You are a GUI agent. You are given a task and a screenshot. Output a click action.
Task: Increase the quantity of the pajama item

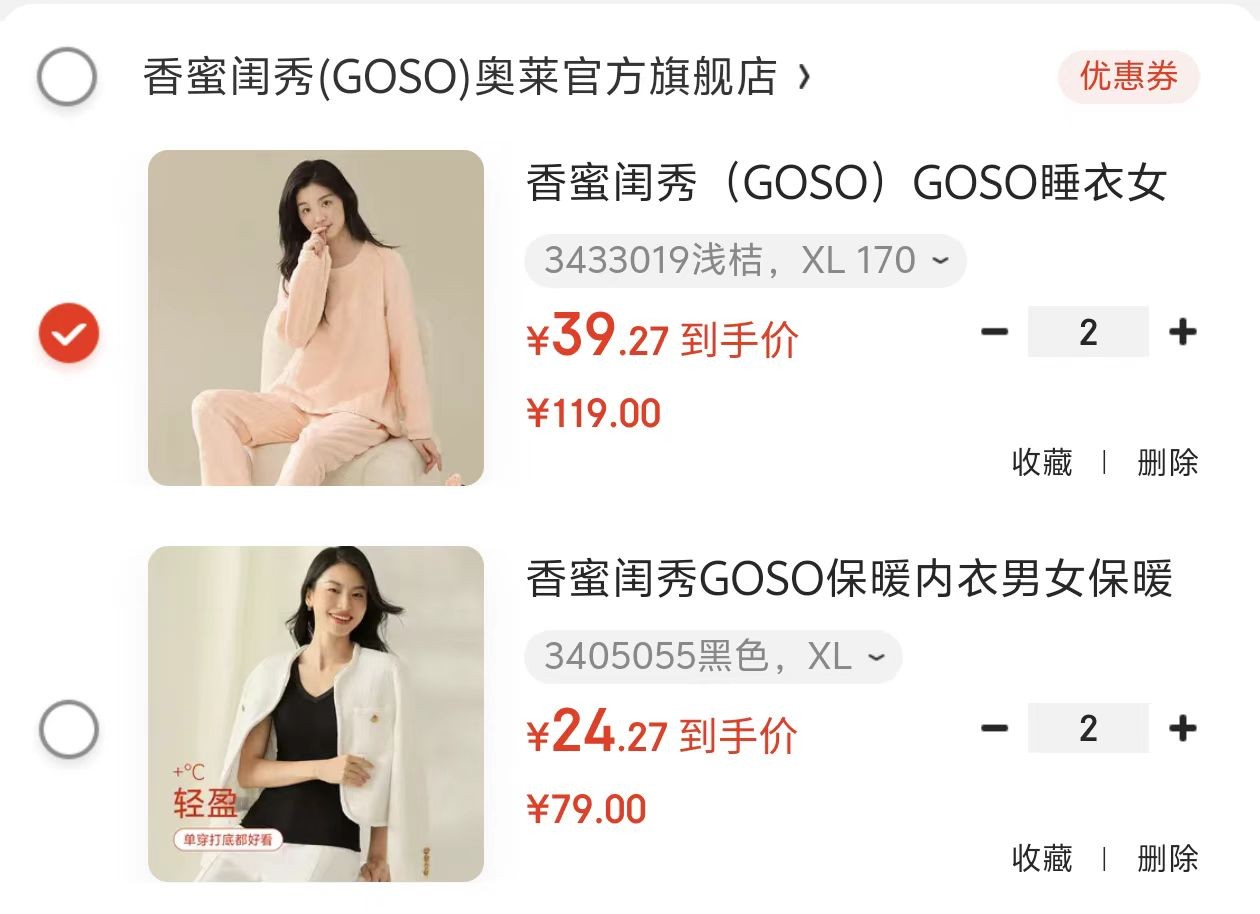click(x=1182, y=332)
